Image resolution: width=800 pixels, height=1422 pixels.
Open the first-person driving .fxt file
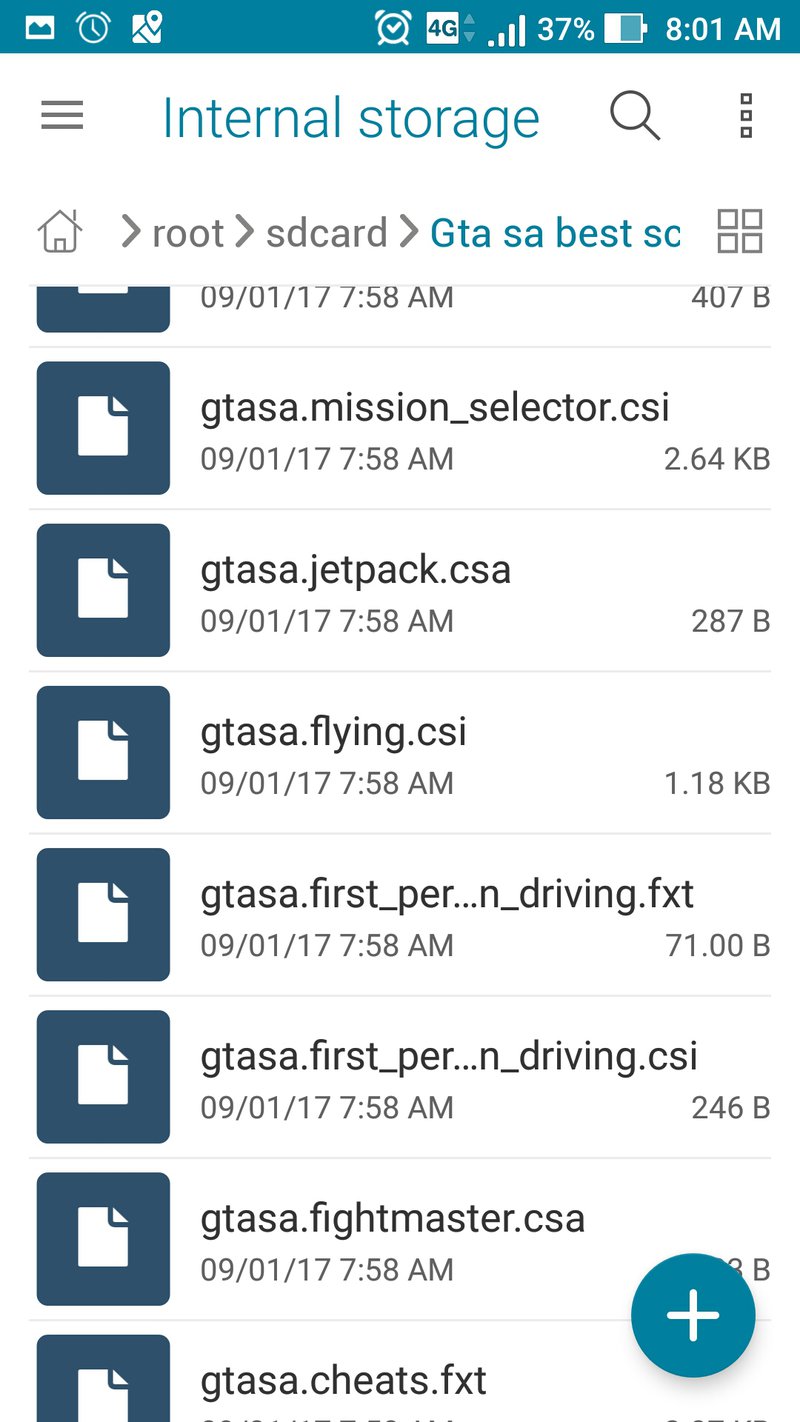[400, 915]
